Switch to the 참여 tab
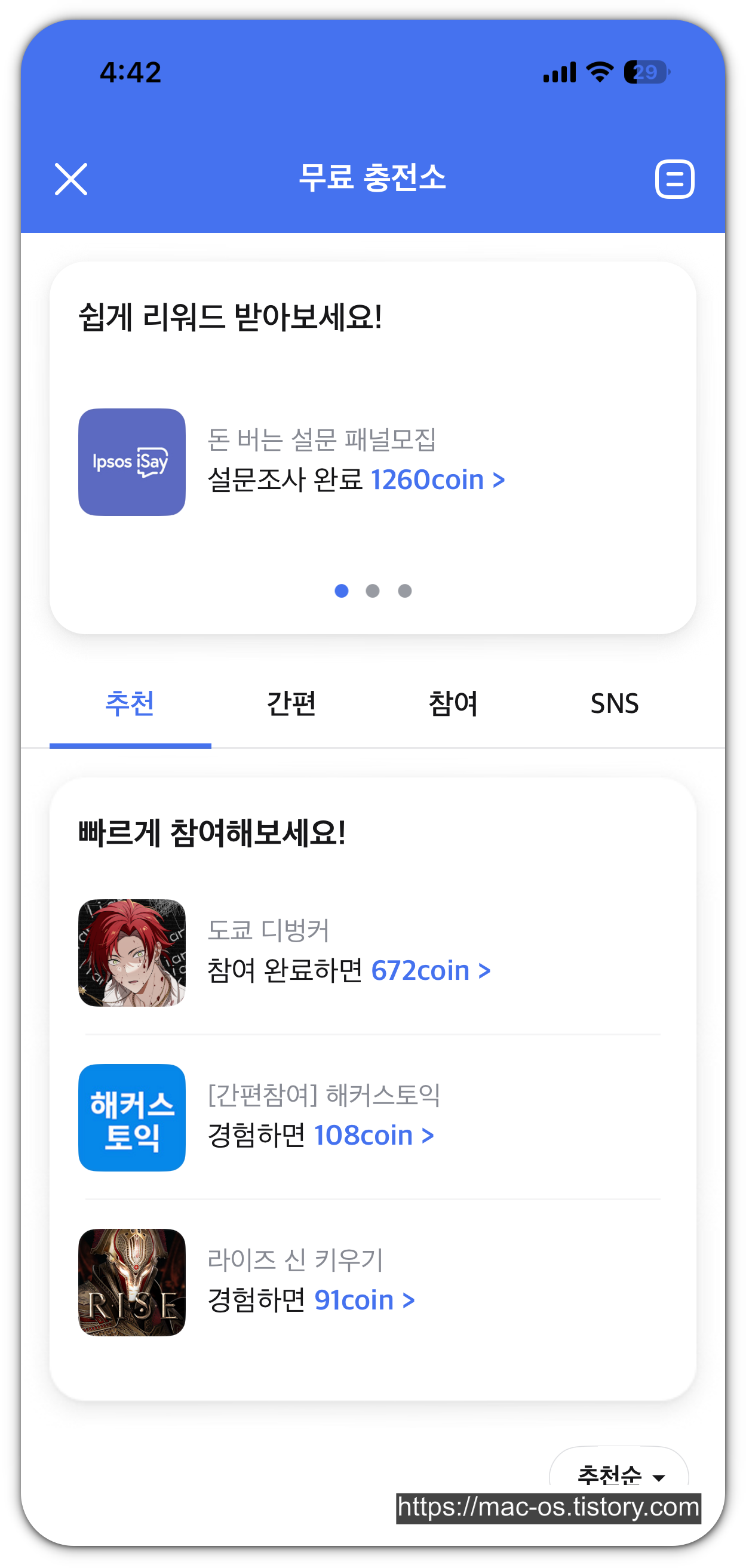This screenshot has height=1568, width=746. click(x=453, y=703)
